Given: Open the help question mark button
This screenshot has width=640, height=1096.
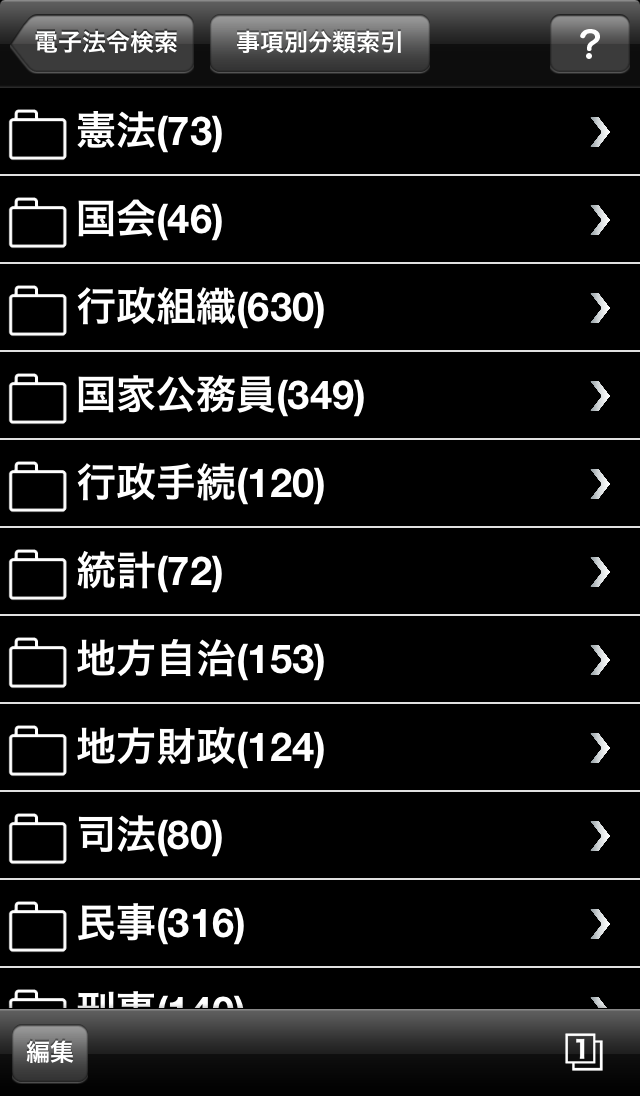Looking at the screenshot, I should click(x=589, y=44).
